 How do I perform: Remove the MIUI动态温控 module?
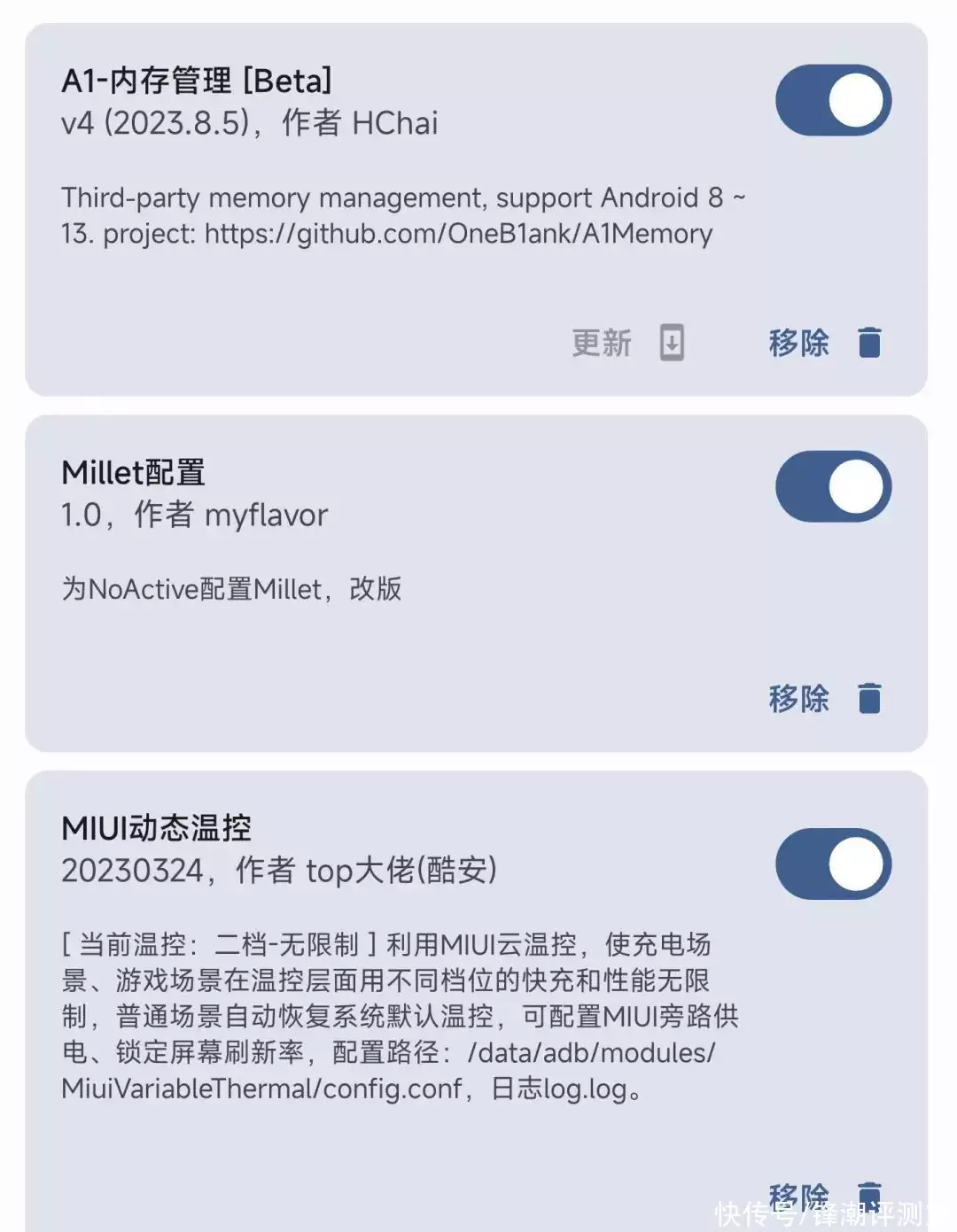(x=824, y=1196)
